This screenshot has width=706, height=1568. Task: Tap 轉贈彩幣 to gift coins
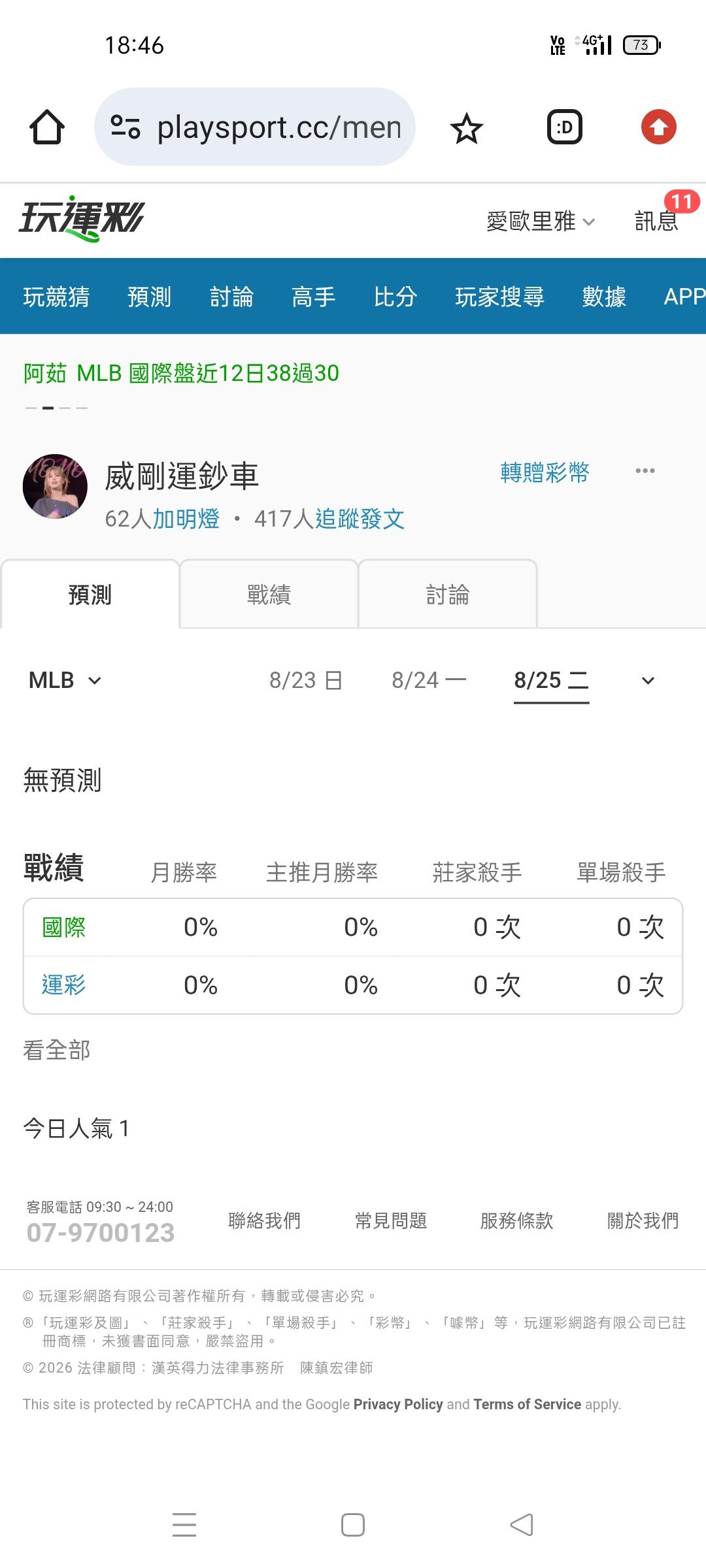pos(545,472)
